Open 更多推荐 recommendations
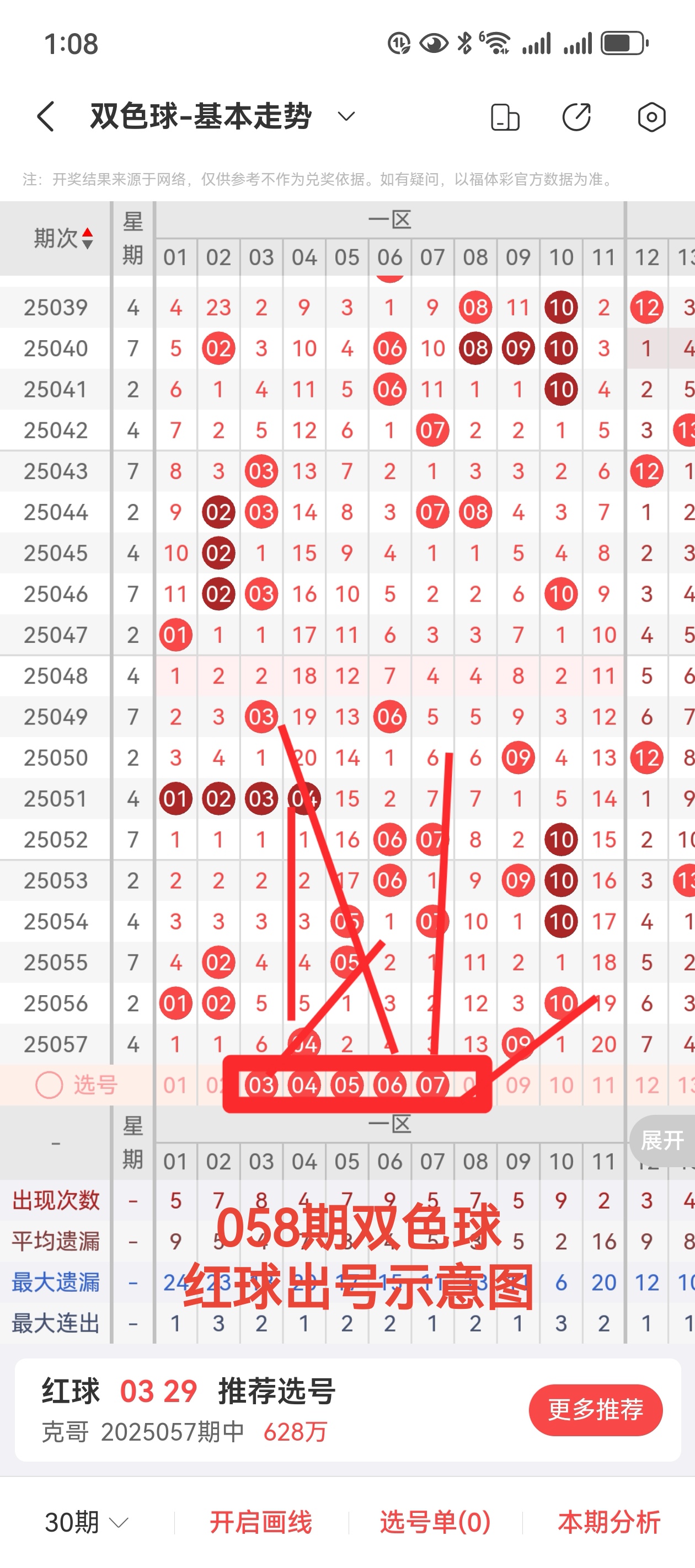Screen dimensions: 695x1568 click(595, 1410)
